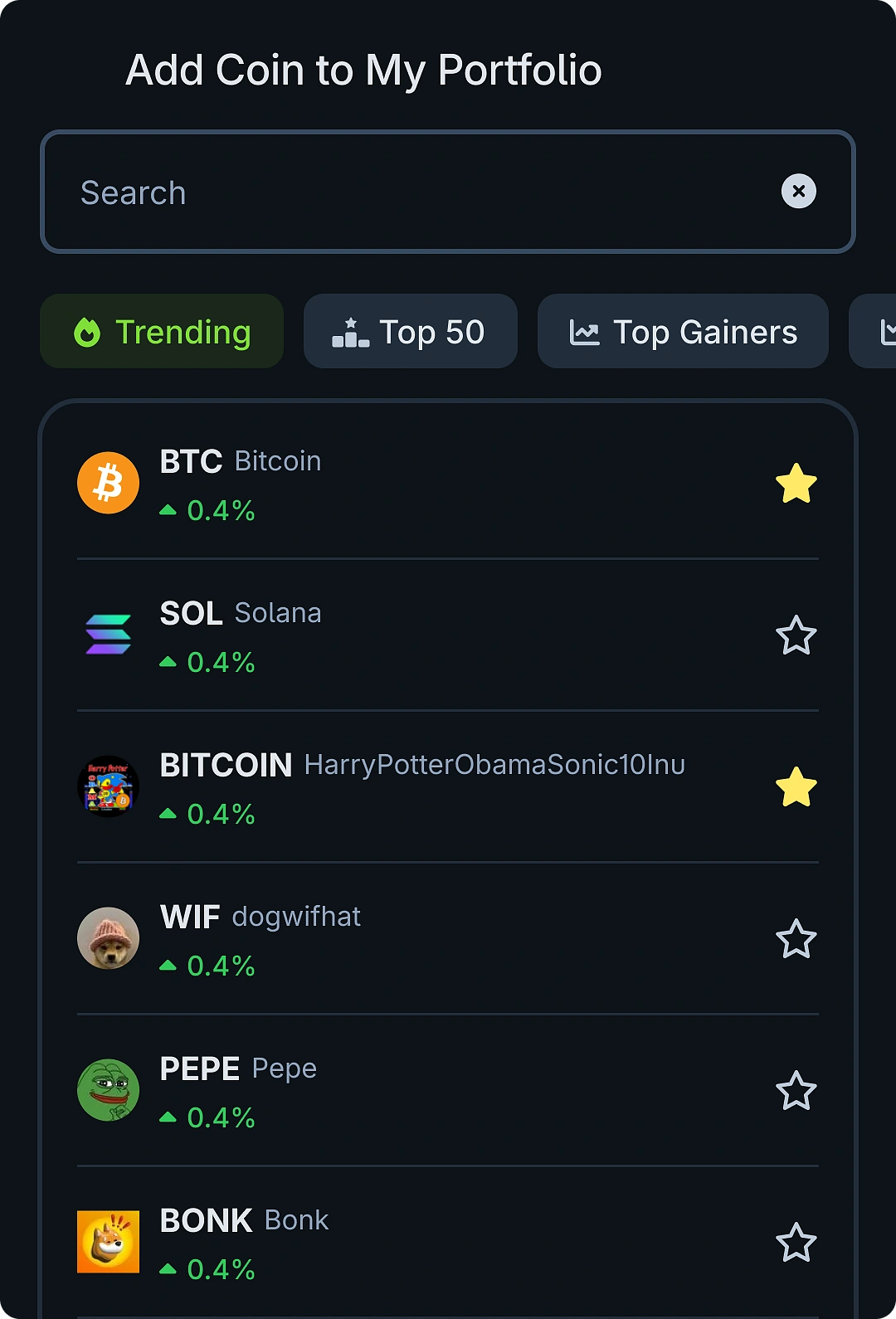Toggle the star next to PEPE
Viewport: 896px width, 1319px height.
point(796,1090)
